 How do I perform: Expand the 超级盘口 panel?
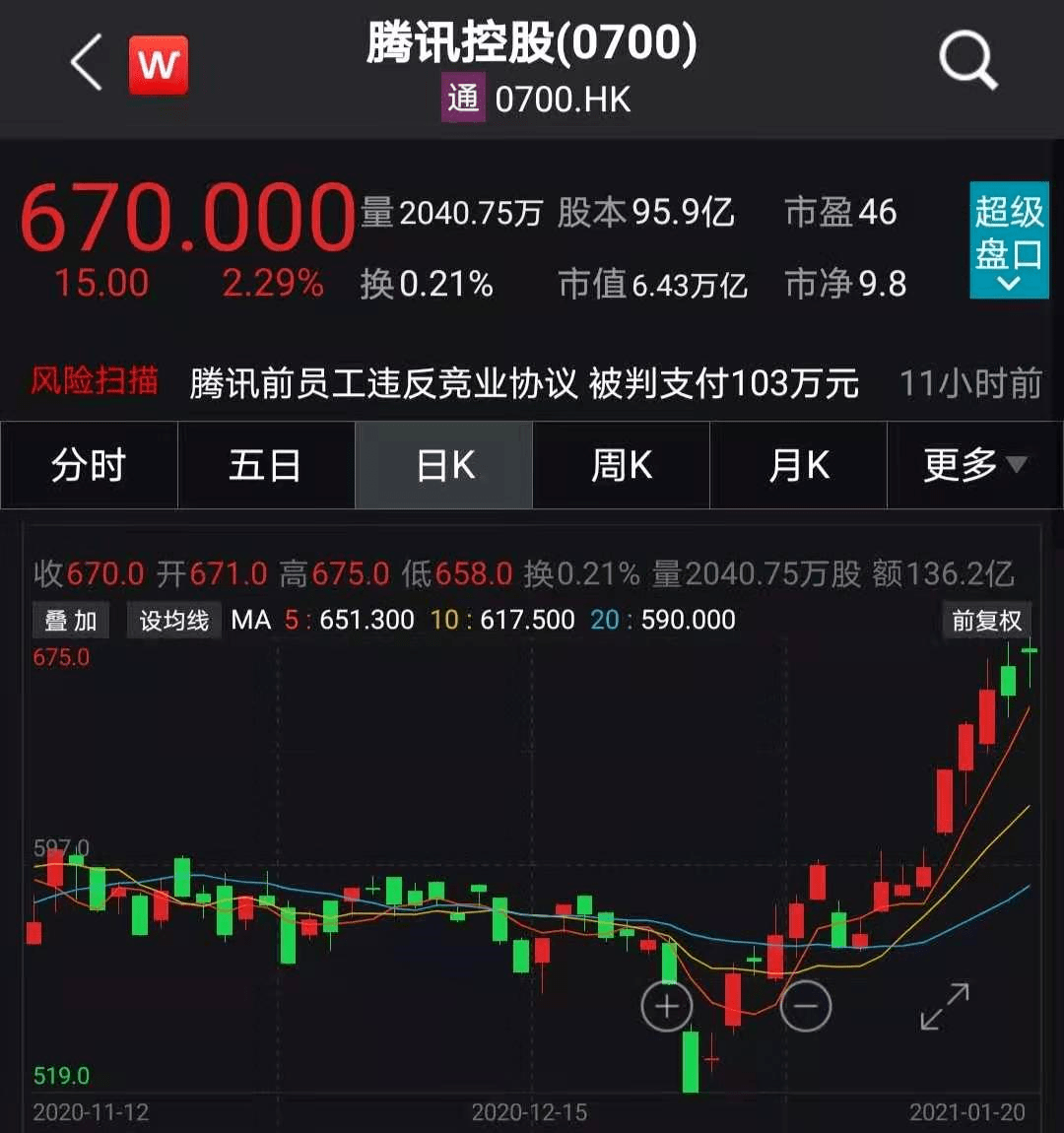click(x=1009, y=239)
